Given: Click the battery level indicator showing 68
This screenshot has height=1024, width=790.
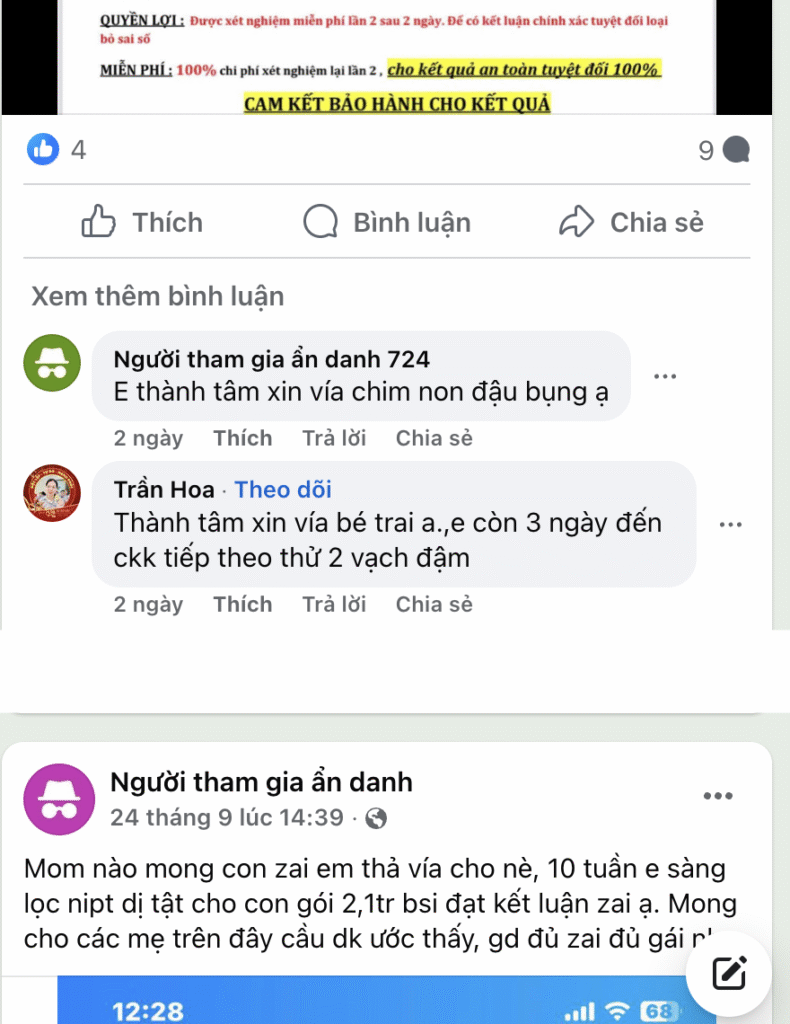Looking at the screenshot, I should 659,1012.
